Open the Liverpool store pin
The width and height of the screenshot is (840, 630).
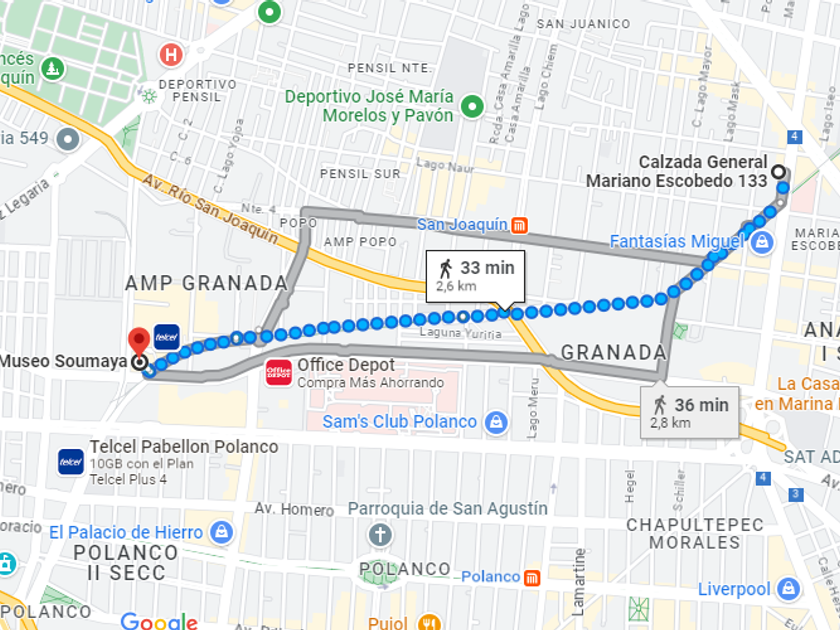[789, 588]
